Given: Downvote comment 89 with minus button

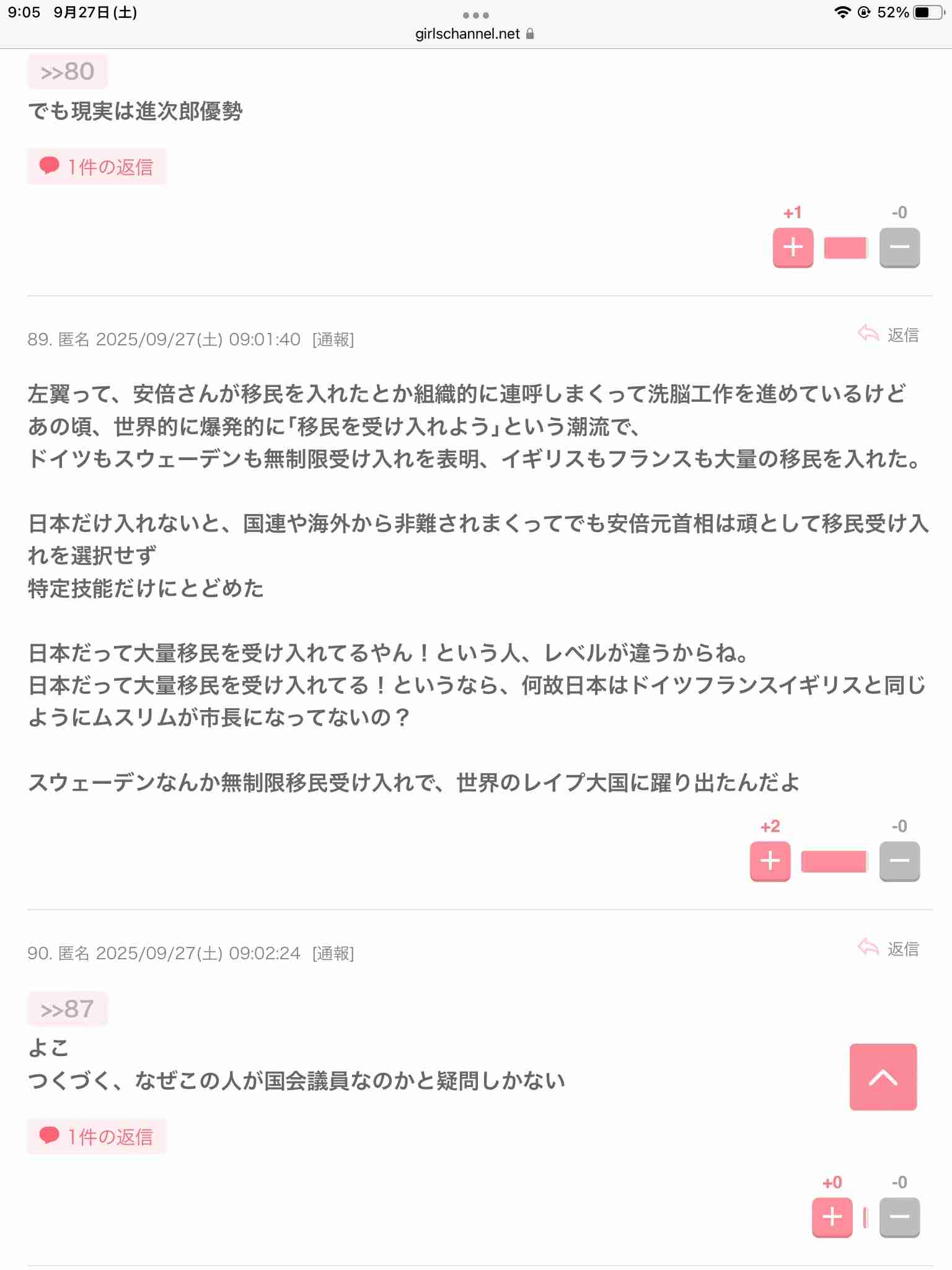Looking at the screenshot, I should pos(899,861).
